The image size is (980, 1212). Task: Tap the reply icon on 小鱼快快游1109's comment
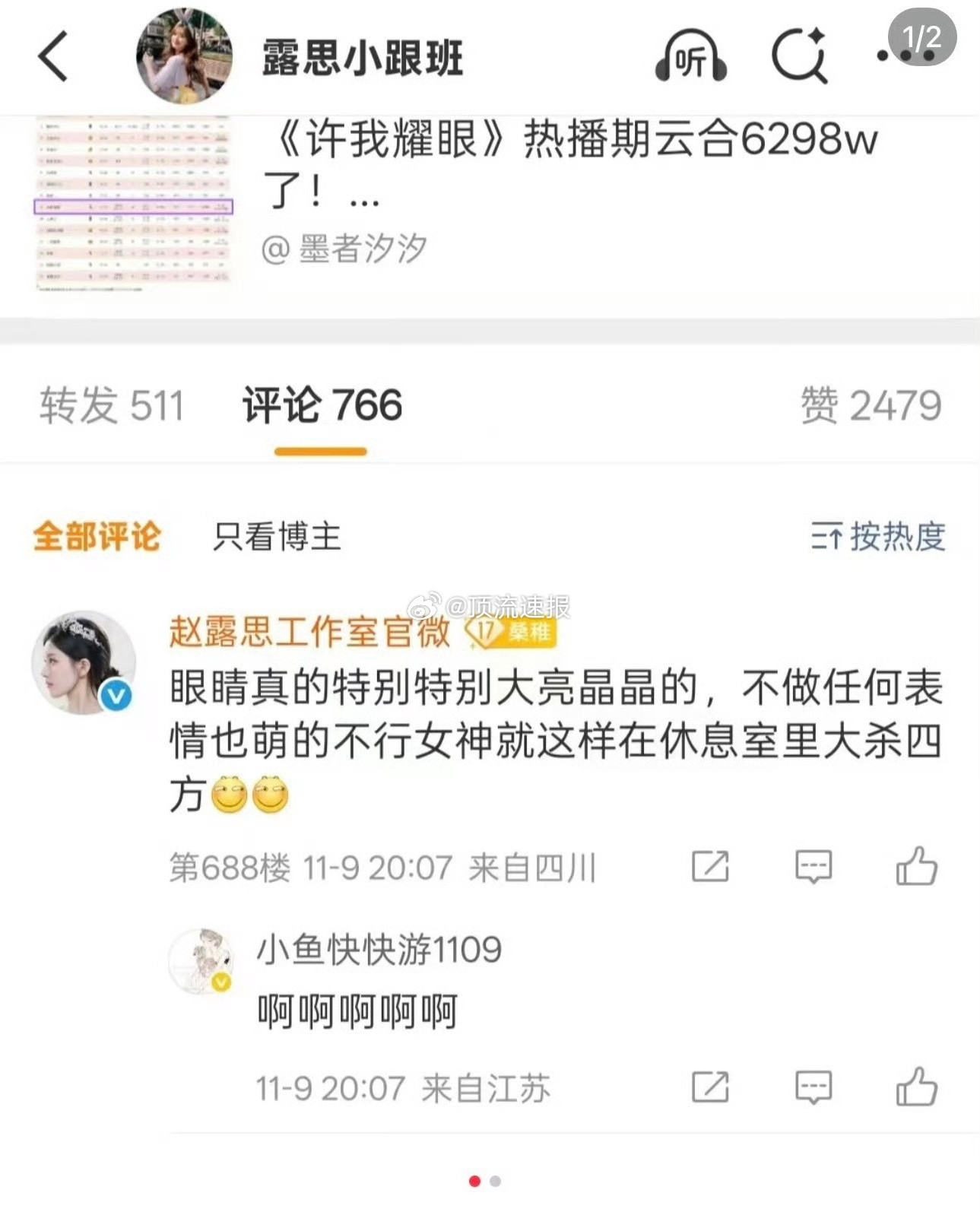(812, 1089)
